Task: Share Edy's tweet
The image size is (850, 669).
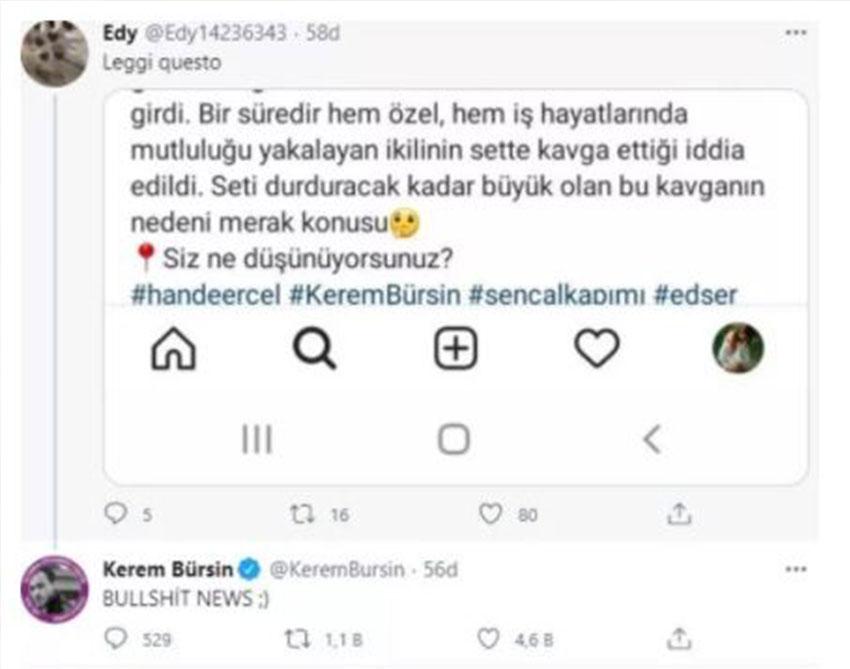Action: (679, 514)
